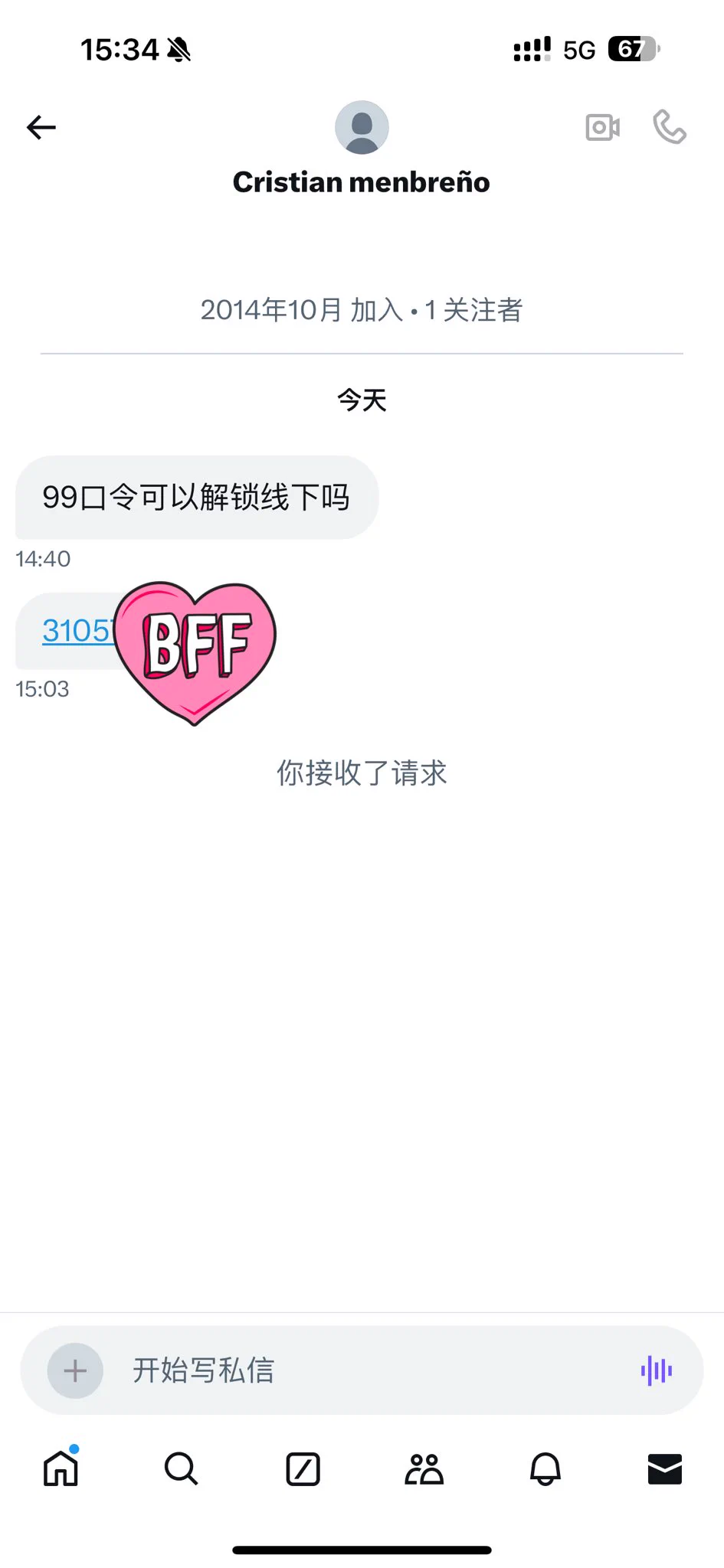
Task: Focus the 开始写私信 message field
Action: 368,1370
